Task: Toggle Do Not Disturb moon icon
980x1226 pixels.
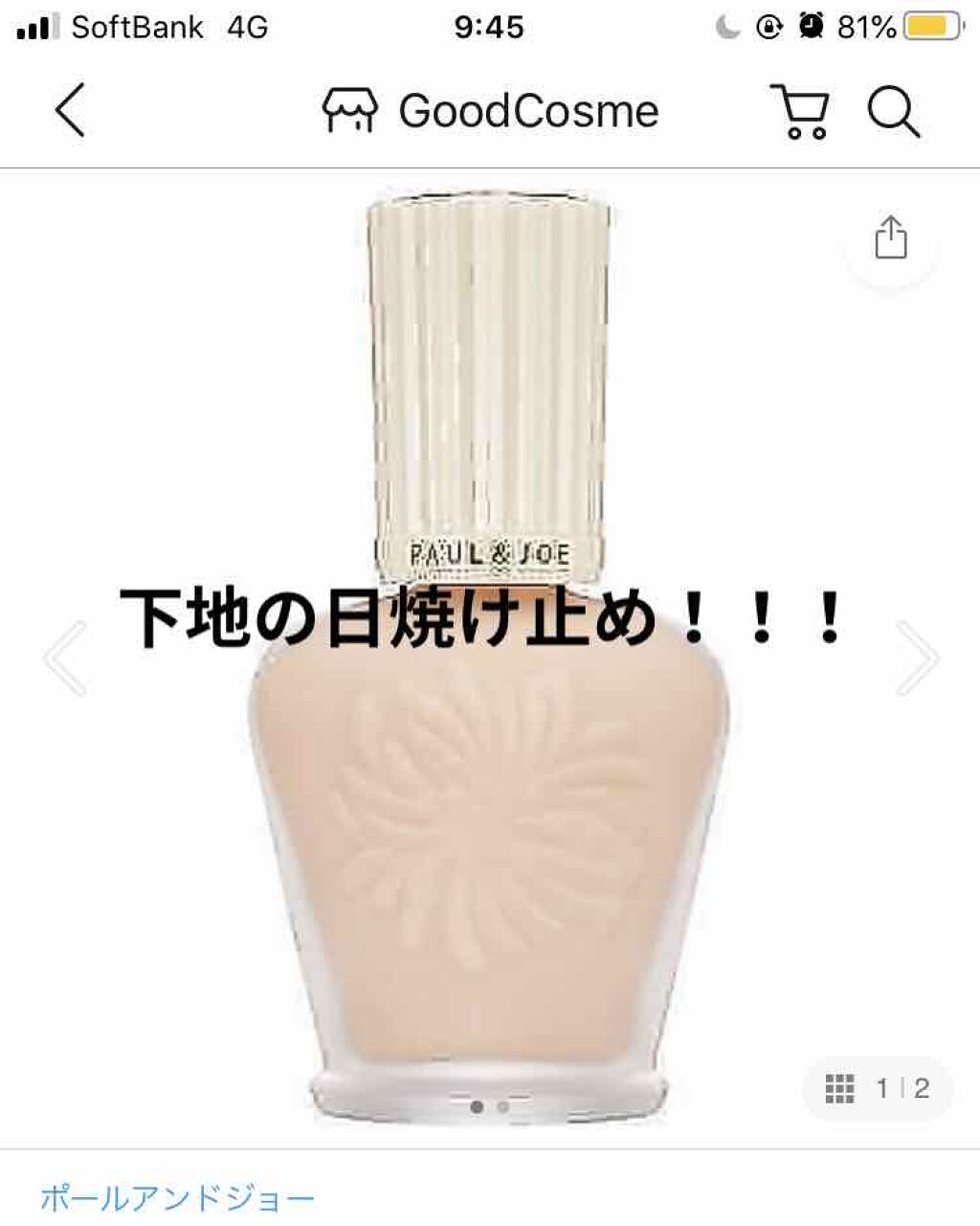Action: tap(723, 26)
